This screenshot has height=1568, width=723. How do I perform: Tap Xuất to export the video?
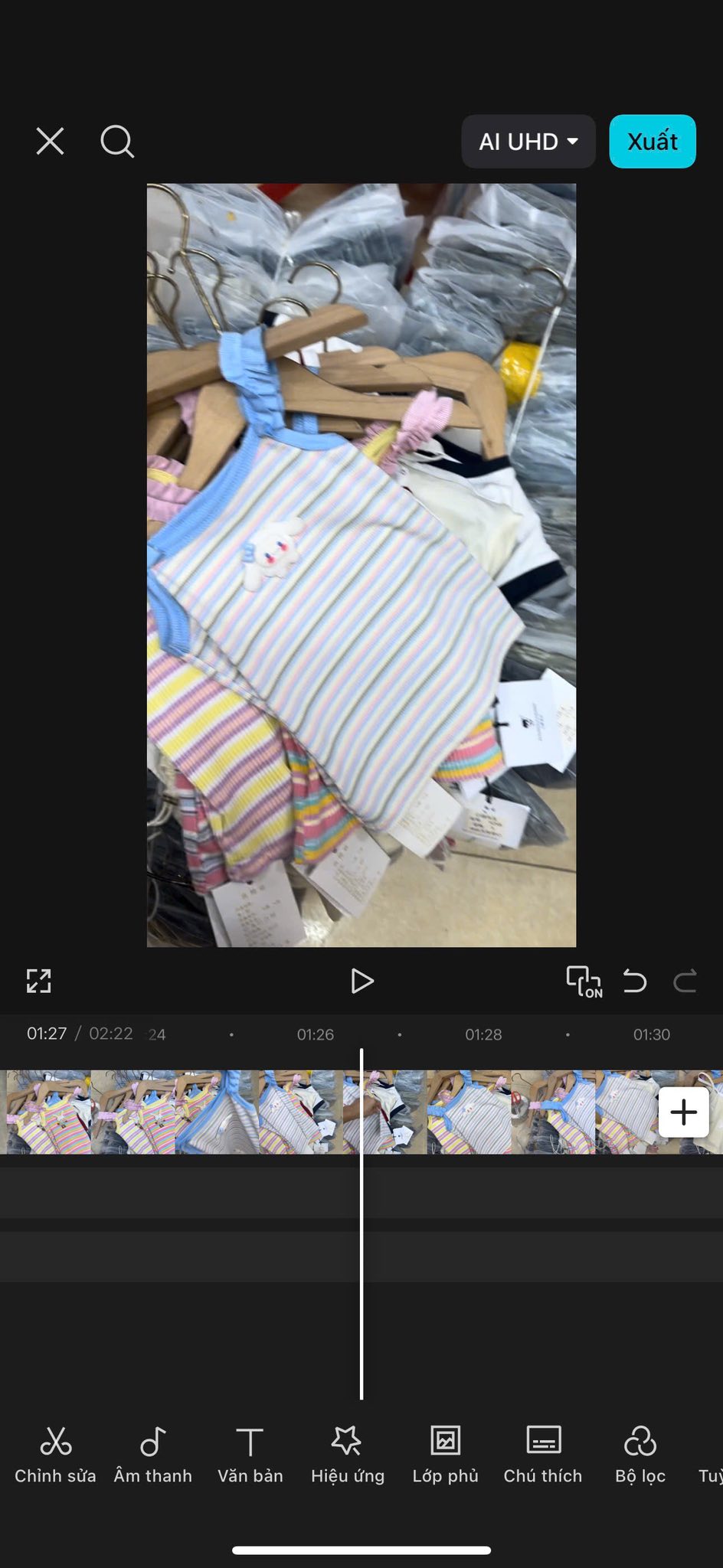tap(652, 142)
